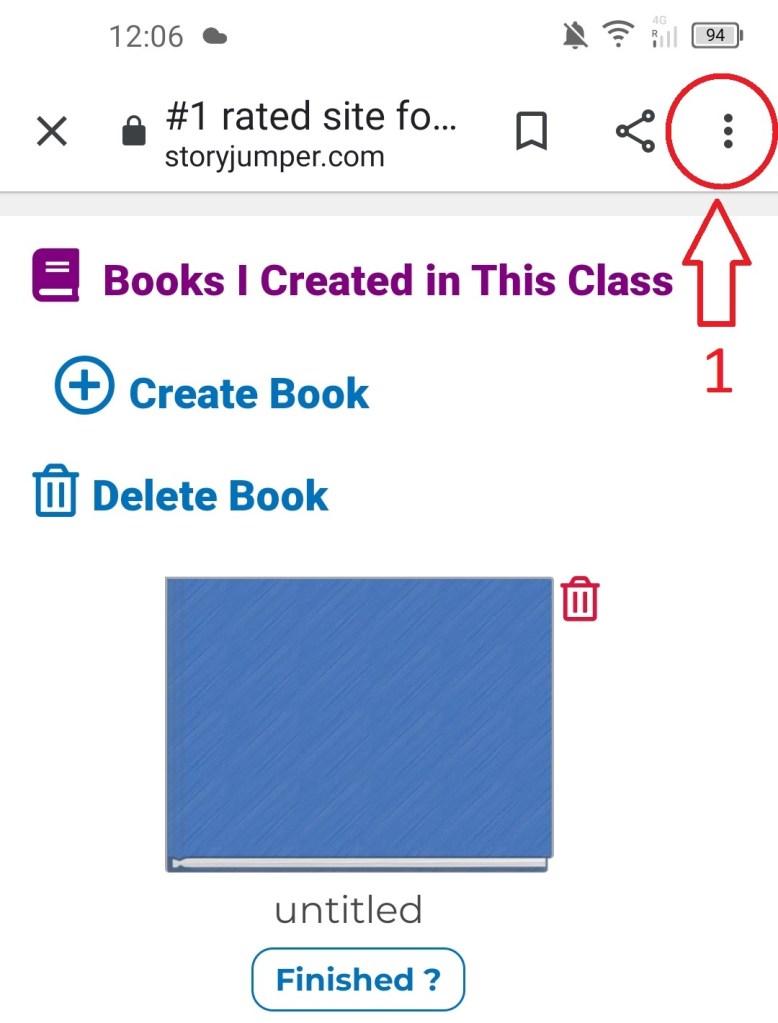Bookmark the storyjumper.com page
The height and width of the screenshot is (1023, 778).
tap(531, 131)
